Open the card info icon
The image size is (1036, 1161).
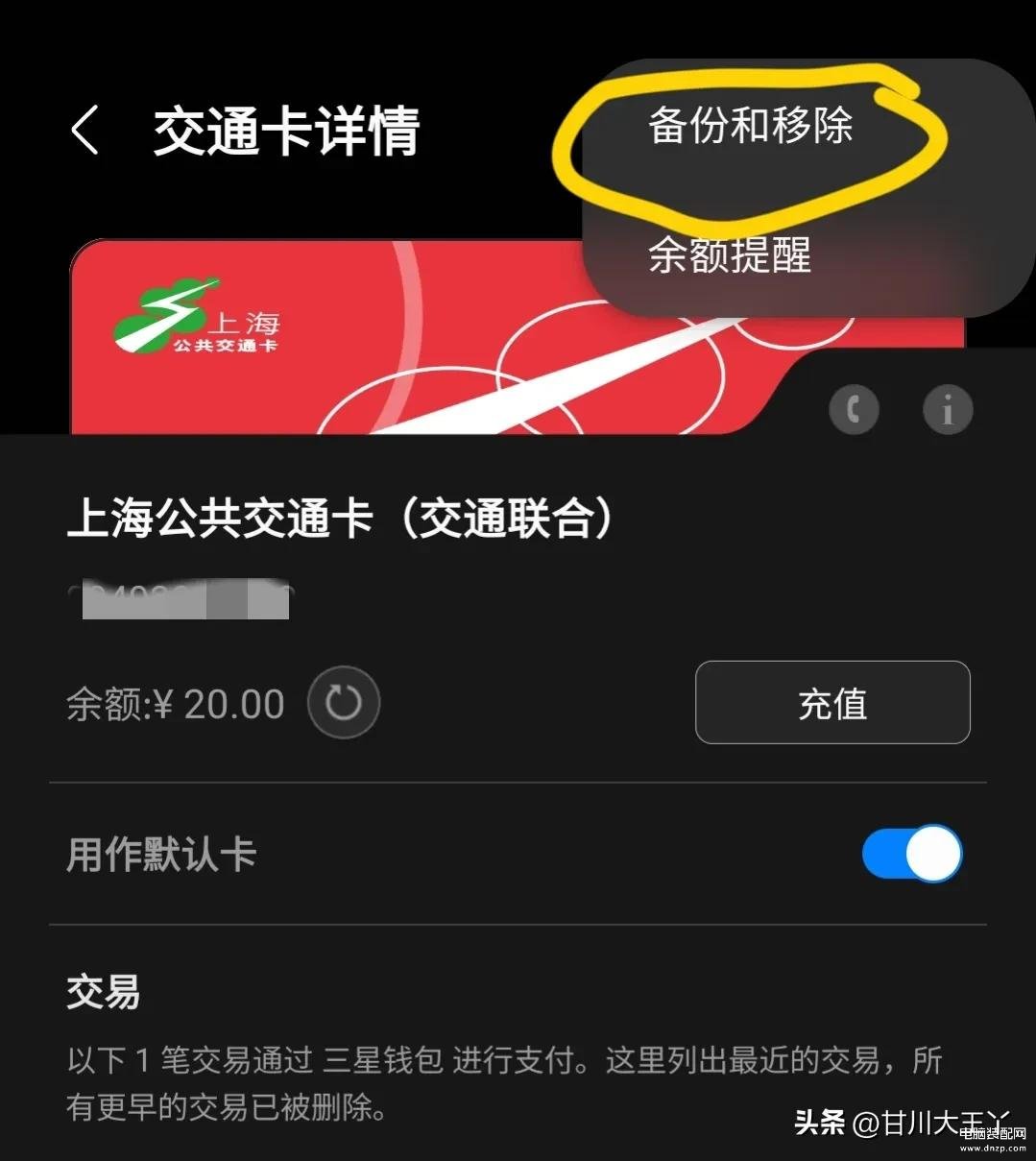tap(947, 410)
